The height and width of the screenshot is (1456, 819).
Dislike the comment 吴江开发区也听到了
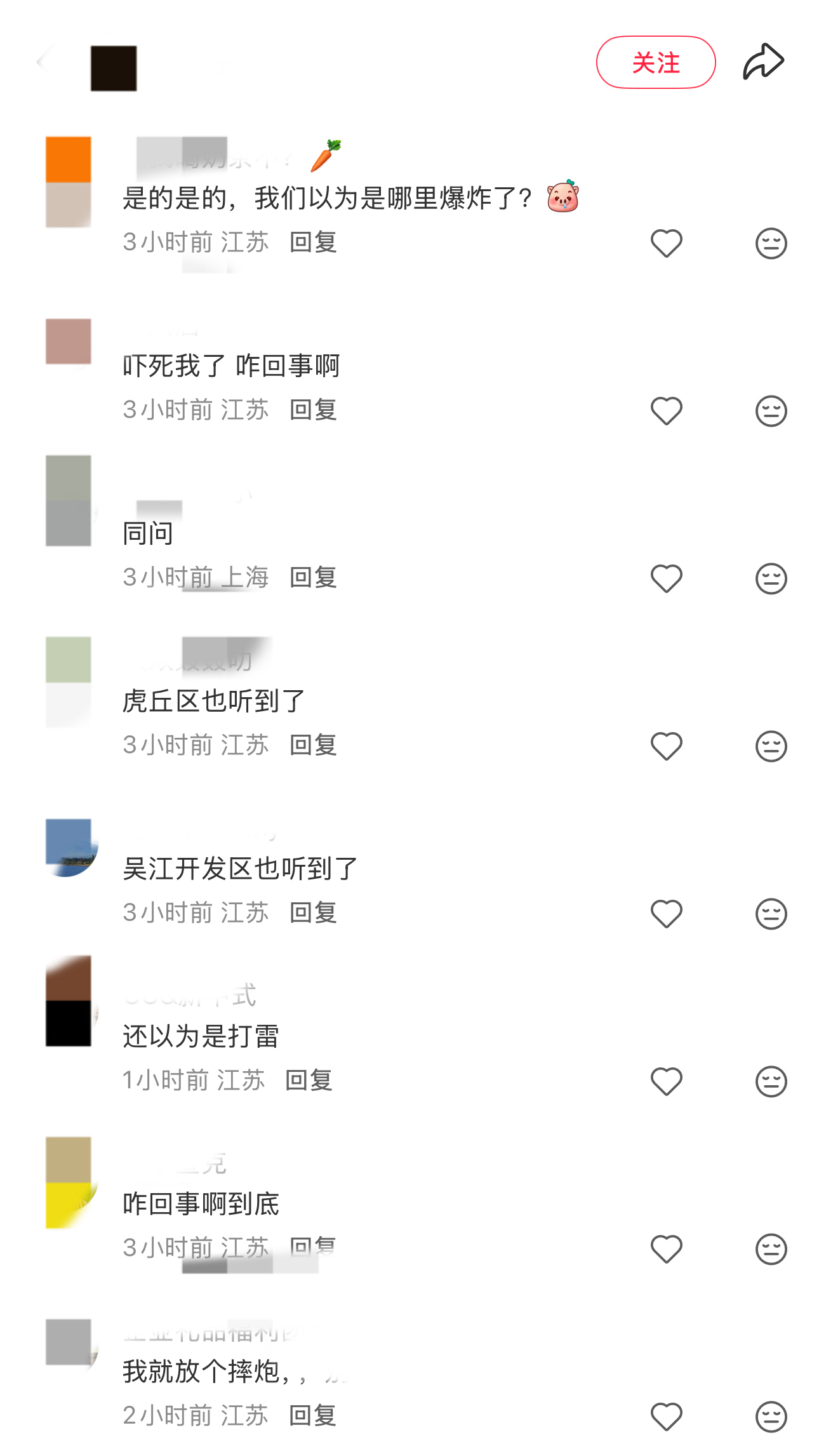coord(771,914)
